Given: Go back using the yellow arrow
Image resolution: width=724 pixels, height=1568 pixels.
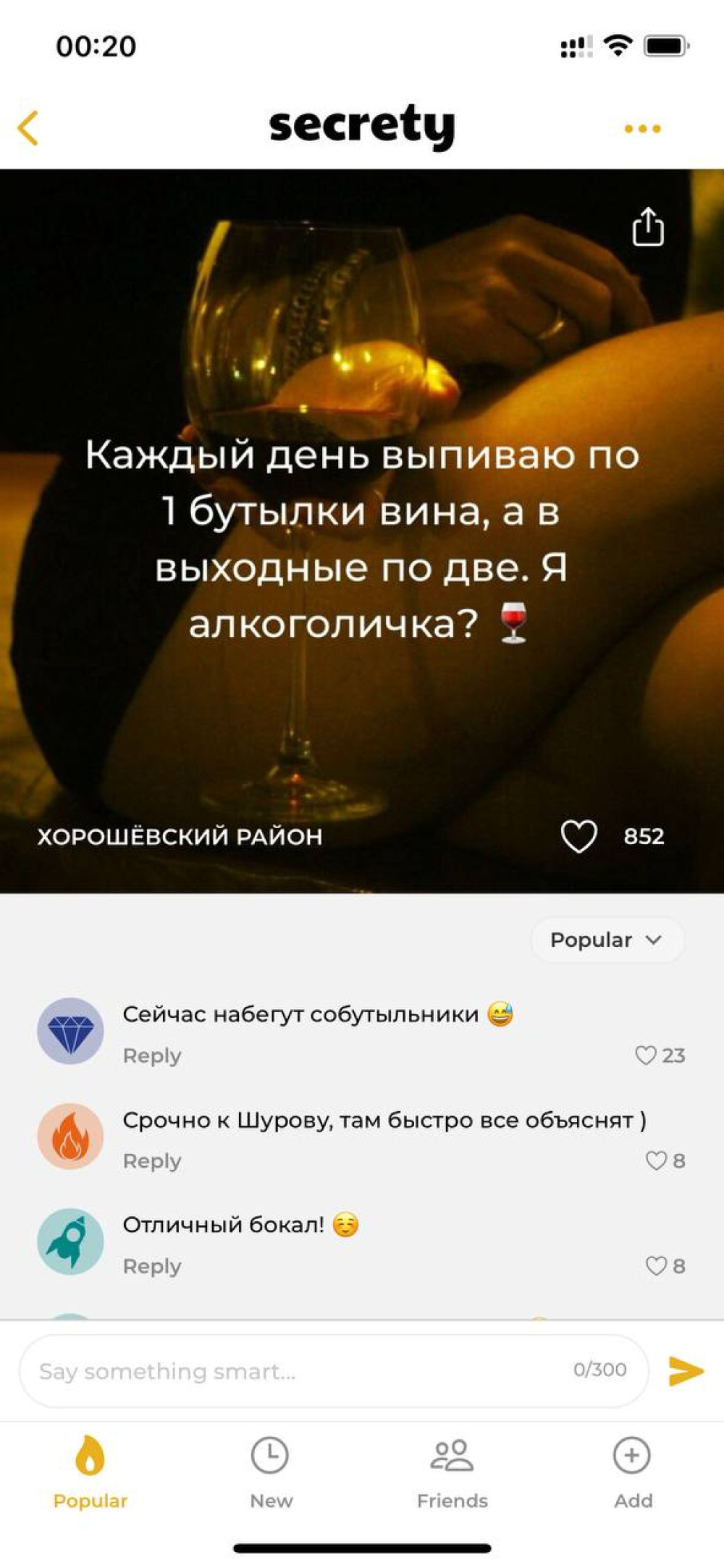Looking at the screenshot, I should click(x=28, y=129).
